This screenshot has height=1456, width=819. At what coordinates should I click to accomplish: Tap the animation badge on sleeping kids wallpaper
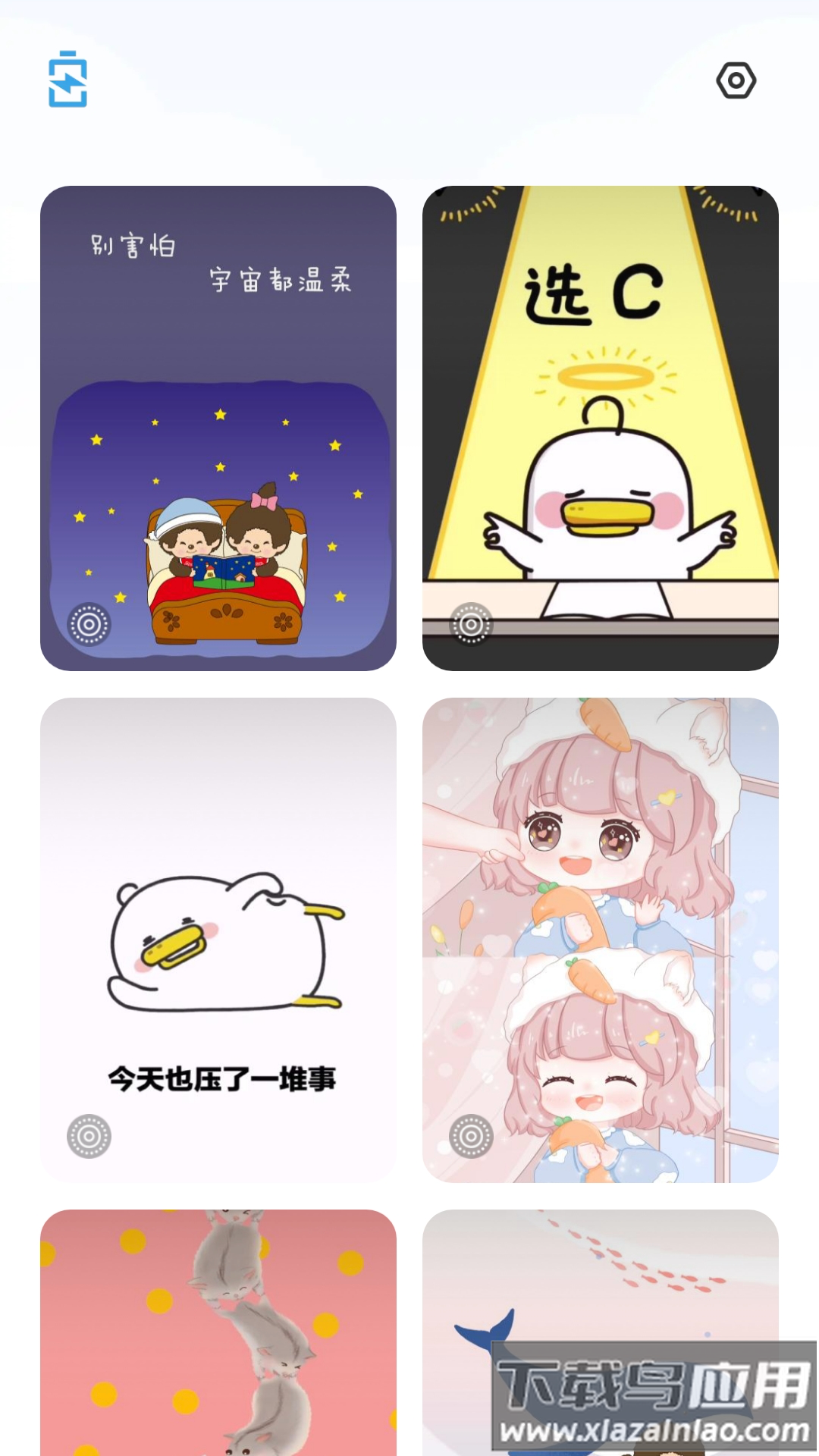89,624
